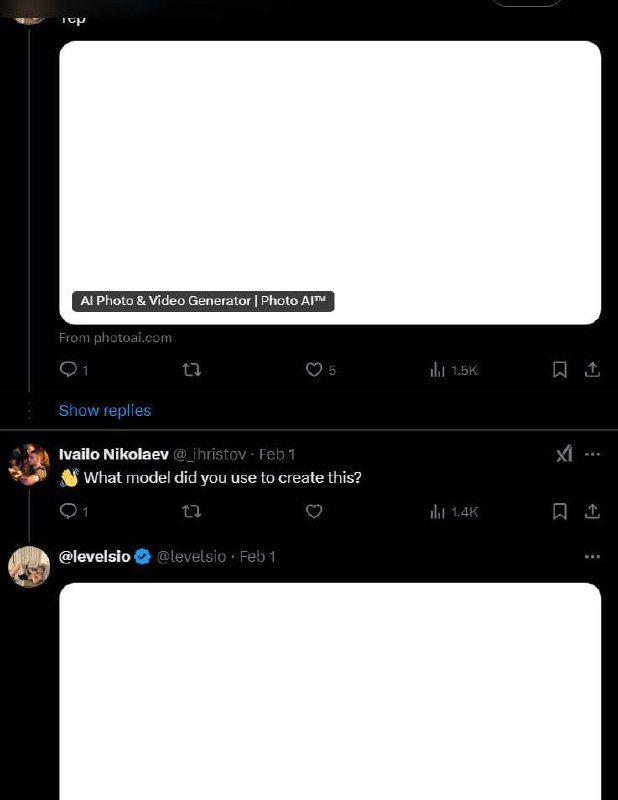View analytics for Ivailo Nikolaev's post

click(454, 511)
